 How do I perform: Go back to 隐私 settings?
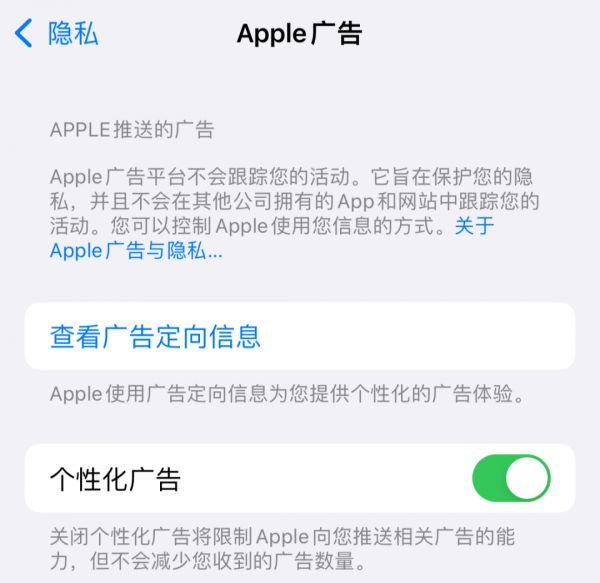click(x=57, y=33)
